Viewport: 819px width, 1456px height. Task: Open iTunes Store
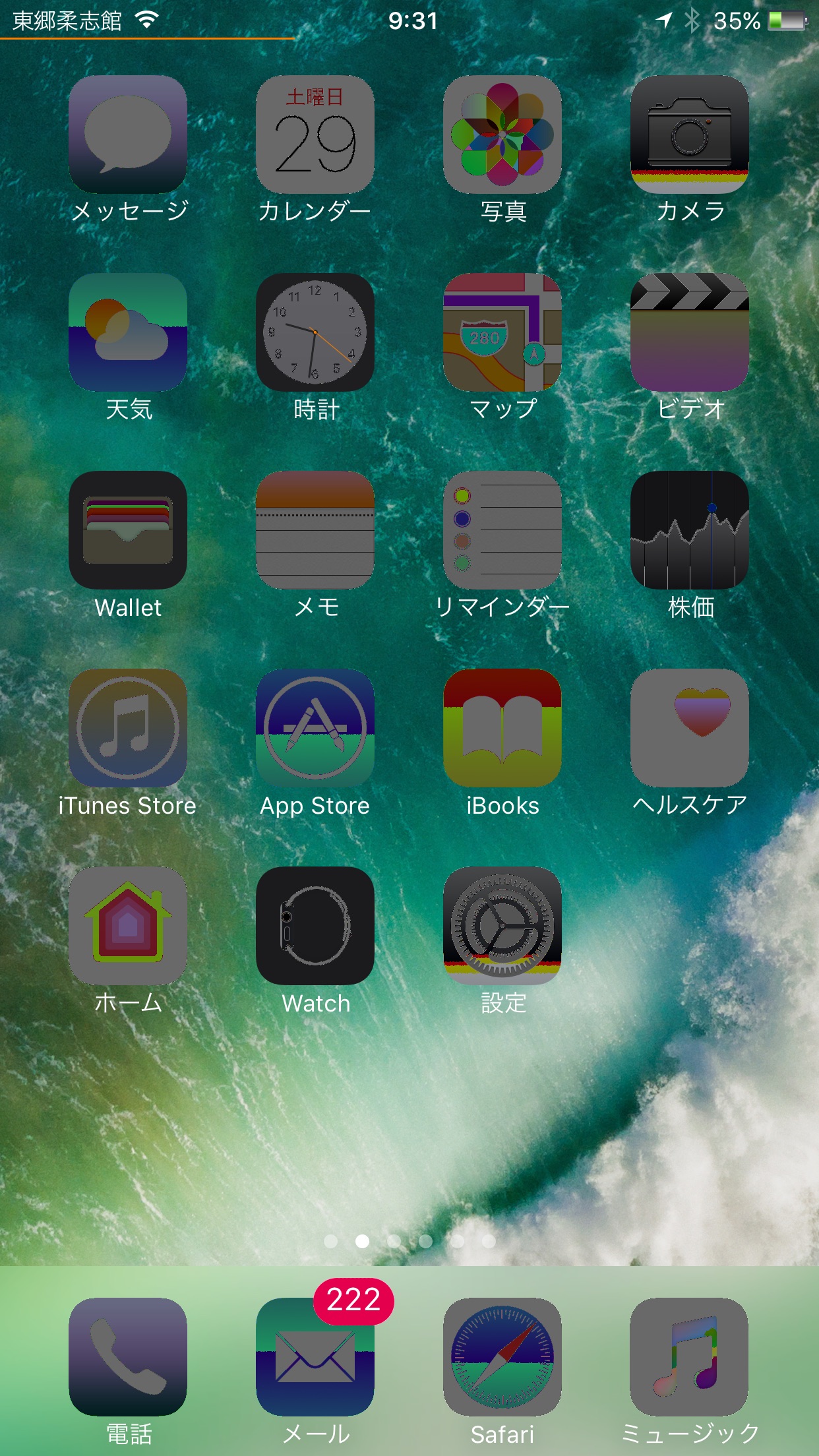(128, 728)
